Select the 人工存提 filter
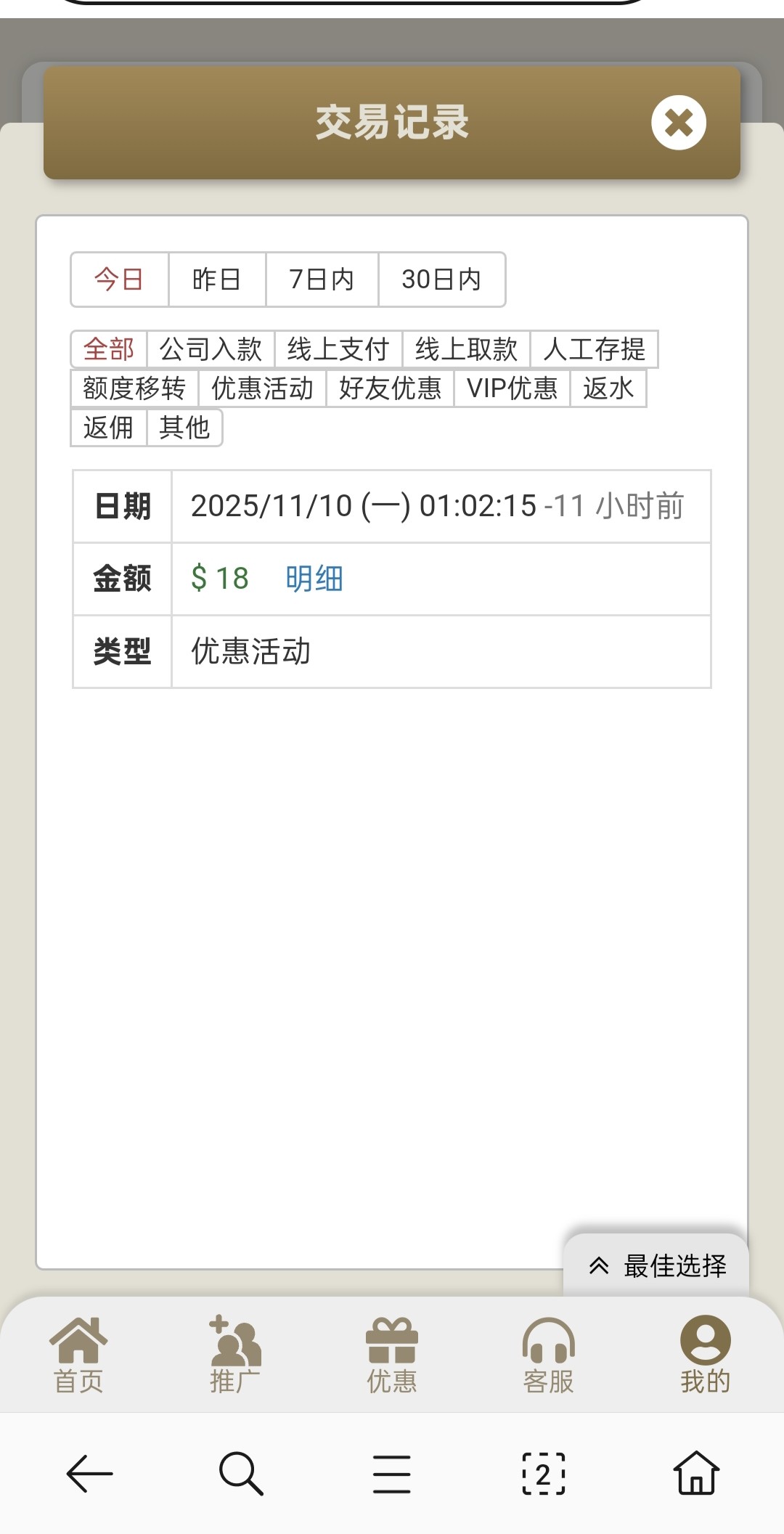Image resolution: width=784 pixels, height=1534 pixels. click(594, 349)
